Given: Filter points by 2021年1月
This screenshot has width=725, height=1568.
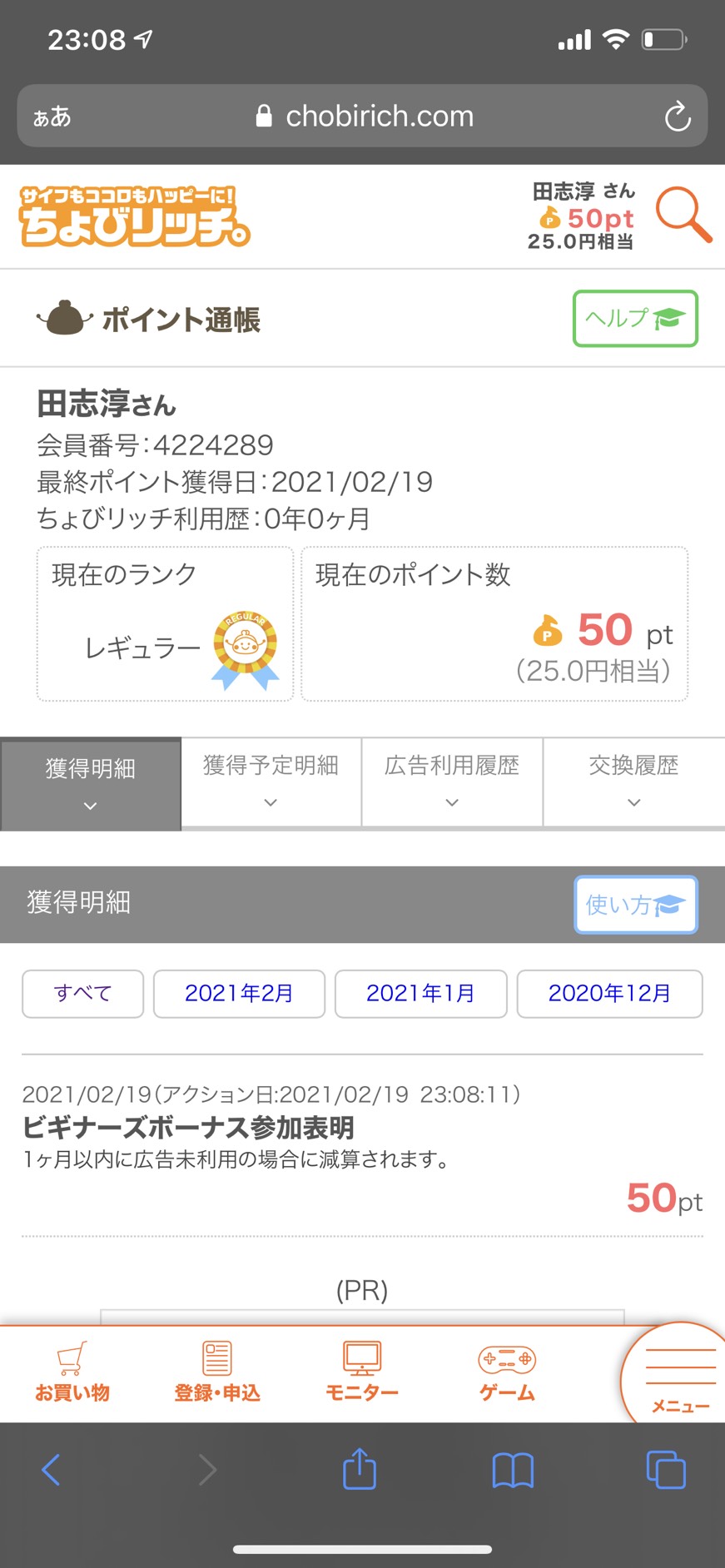Looking at the screenshot, I should coord(420,994).
